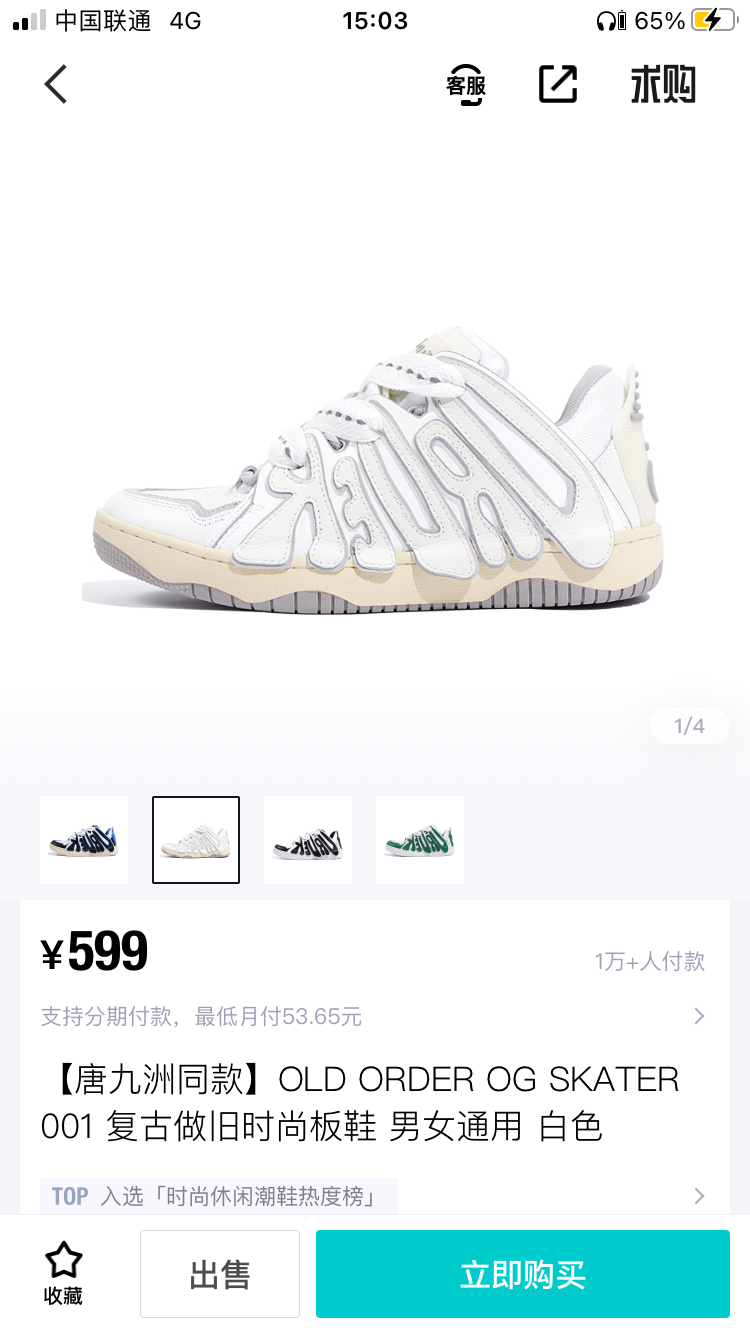Tap the 求购 button in the top bar
The width and height of the screenshot is (750, 1334).
pos(663,86)
